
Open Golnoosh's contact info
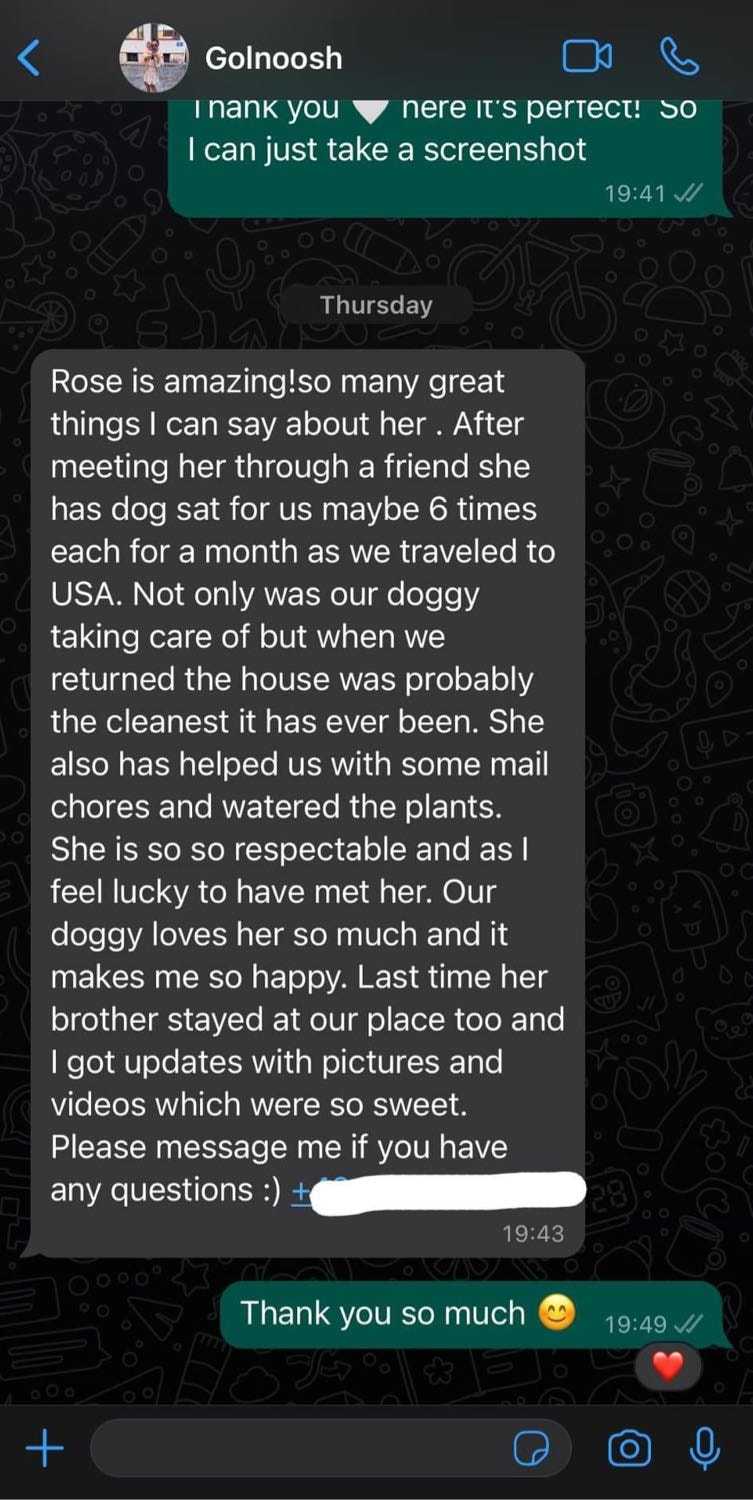tap(273, 58)
